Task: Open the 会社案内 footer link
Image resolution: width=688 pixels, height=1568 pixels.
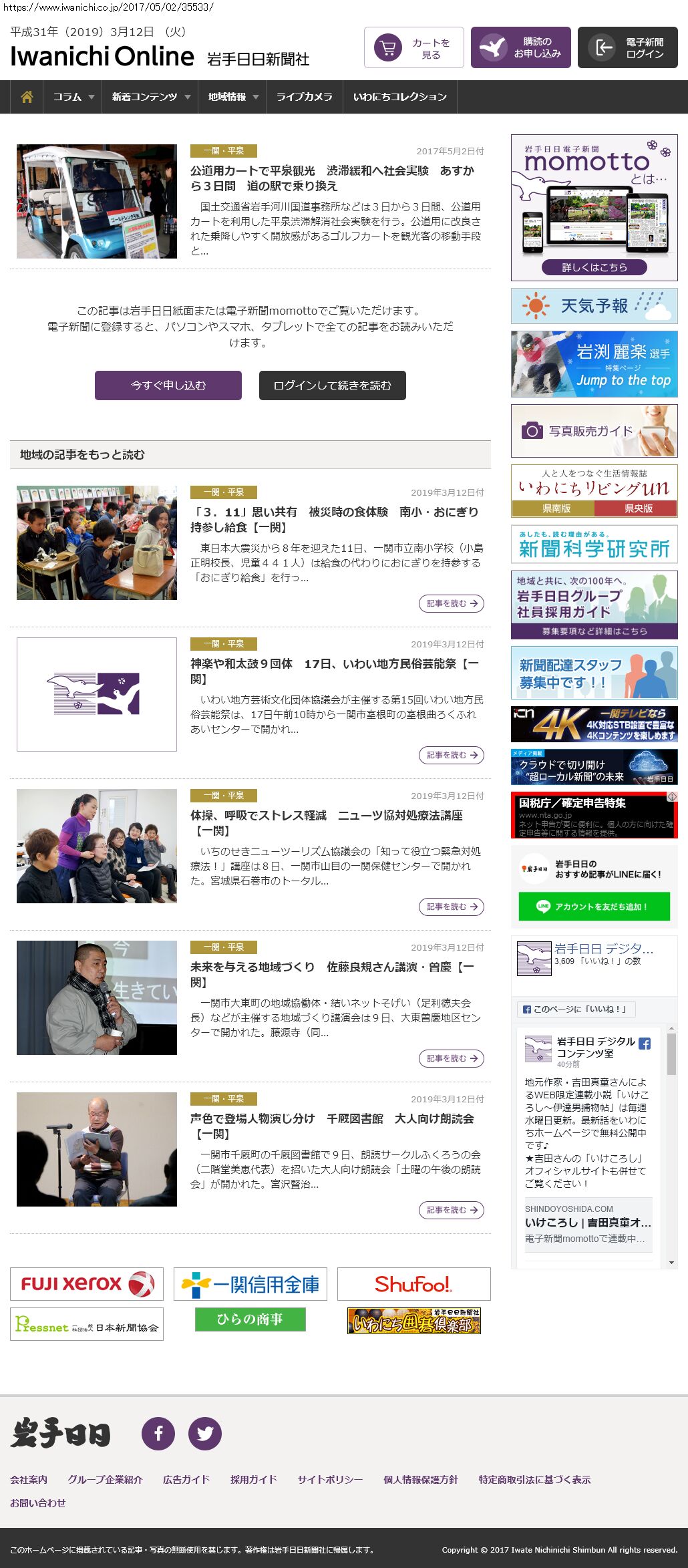Action: pyautogui.click(x=29, y=1479)
